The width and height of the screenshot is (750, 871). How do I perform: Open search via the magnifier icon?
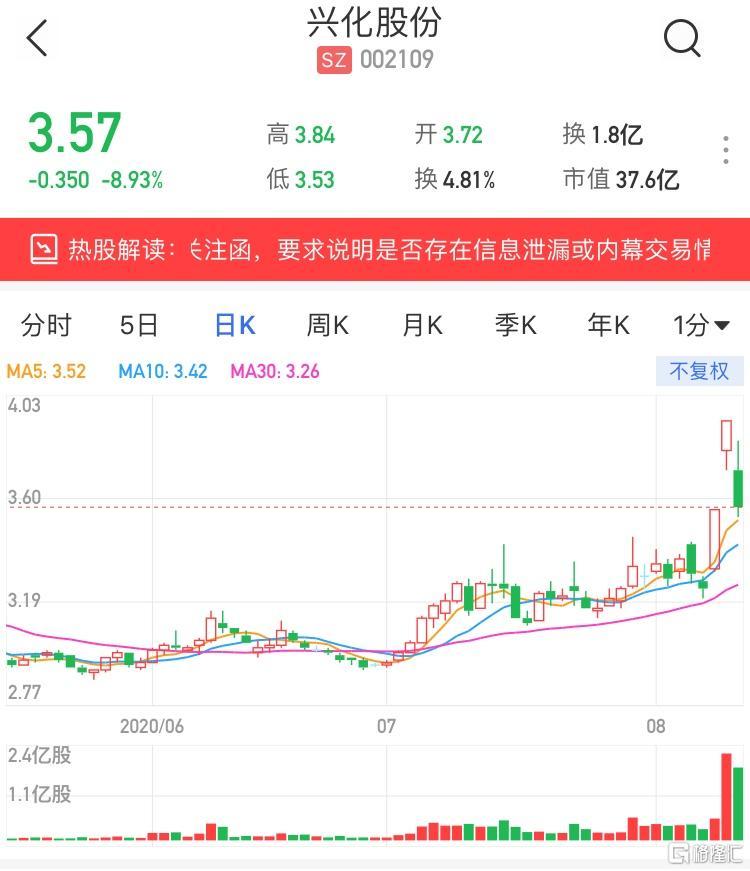coord(683,40)
